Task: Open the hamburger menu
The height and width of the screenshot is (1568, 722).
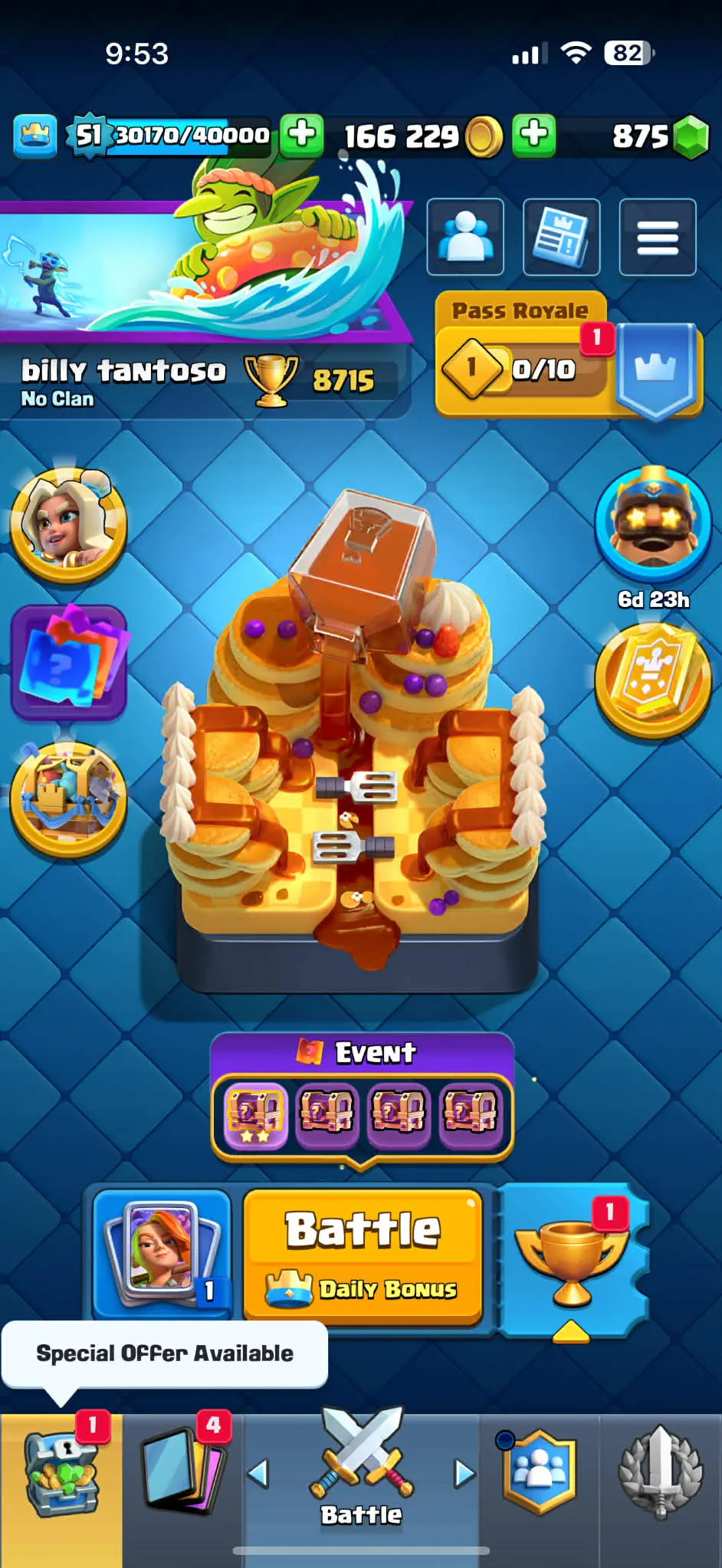Action: (x=657, y=237)
